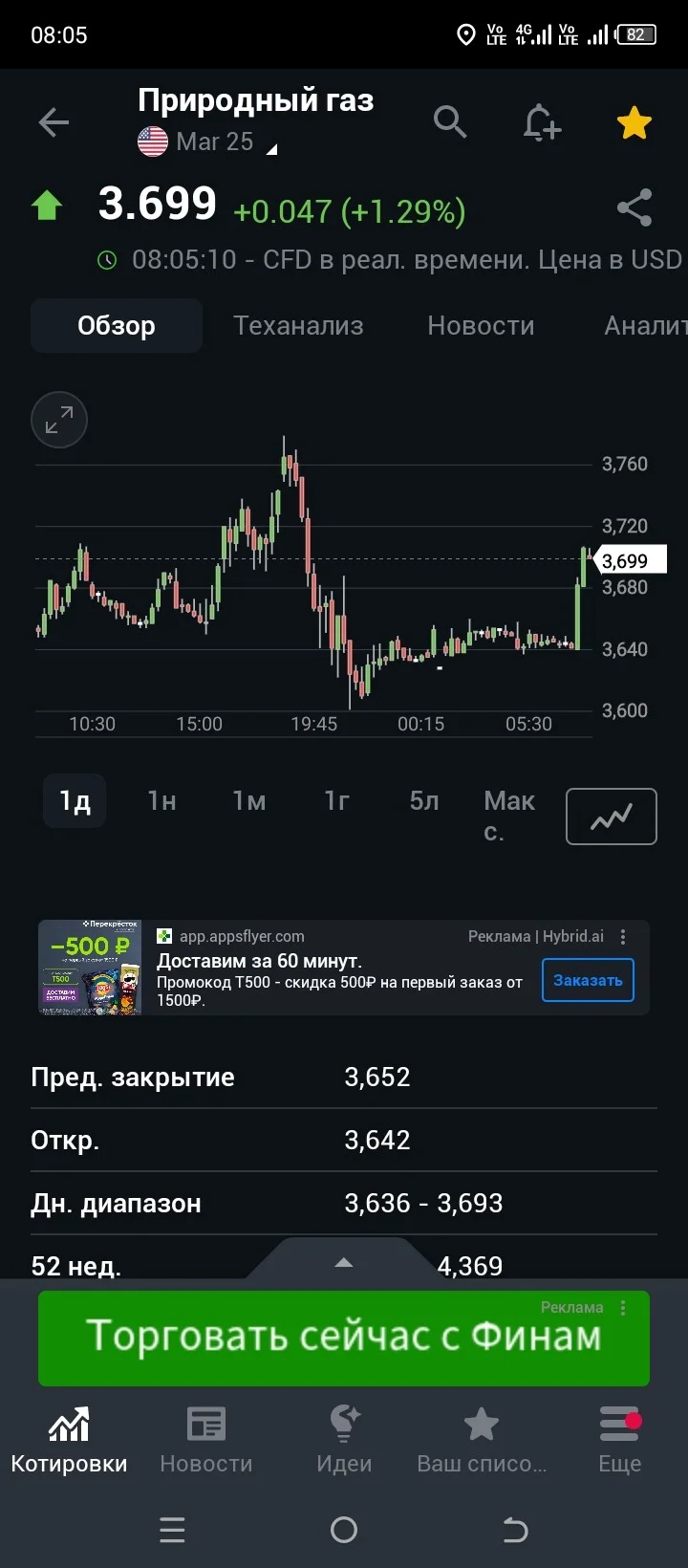Select the 1г chart range
Image resolution: width=688 pixels, height=1568 pixels.
coord(336,800)
